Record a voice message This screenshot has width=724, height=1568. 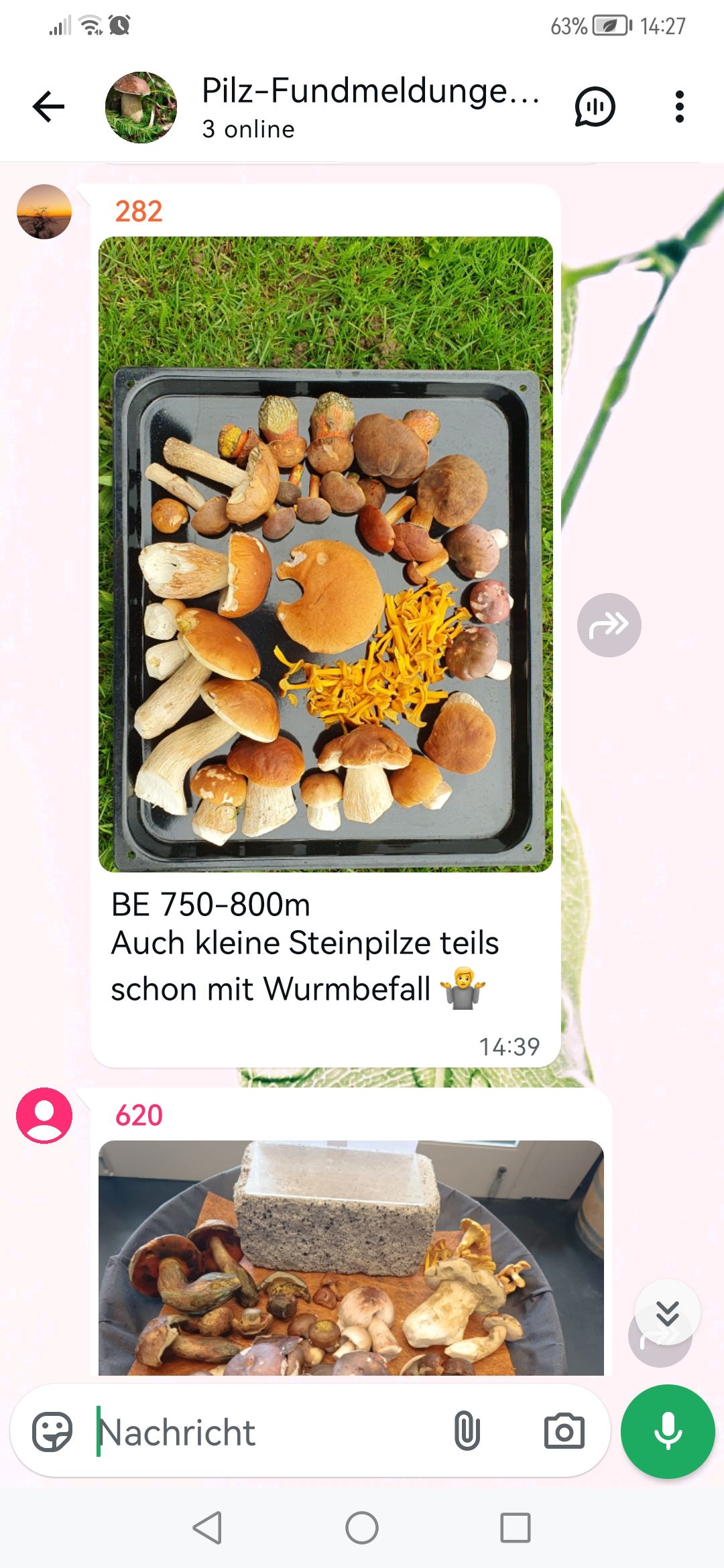668,1431
